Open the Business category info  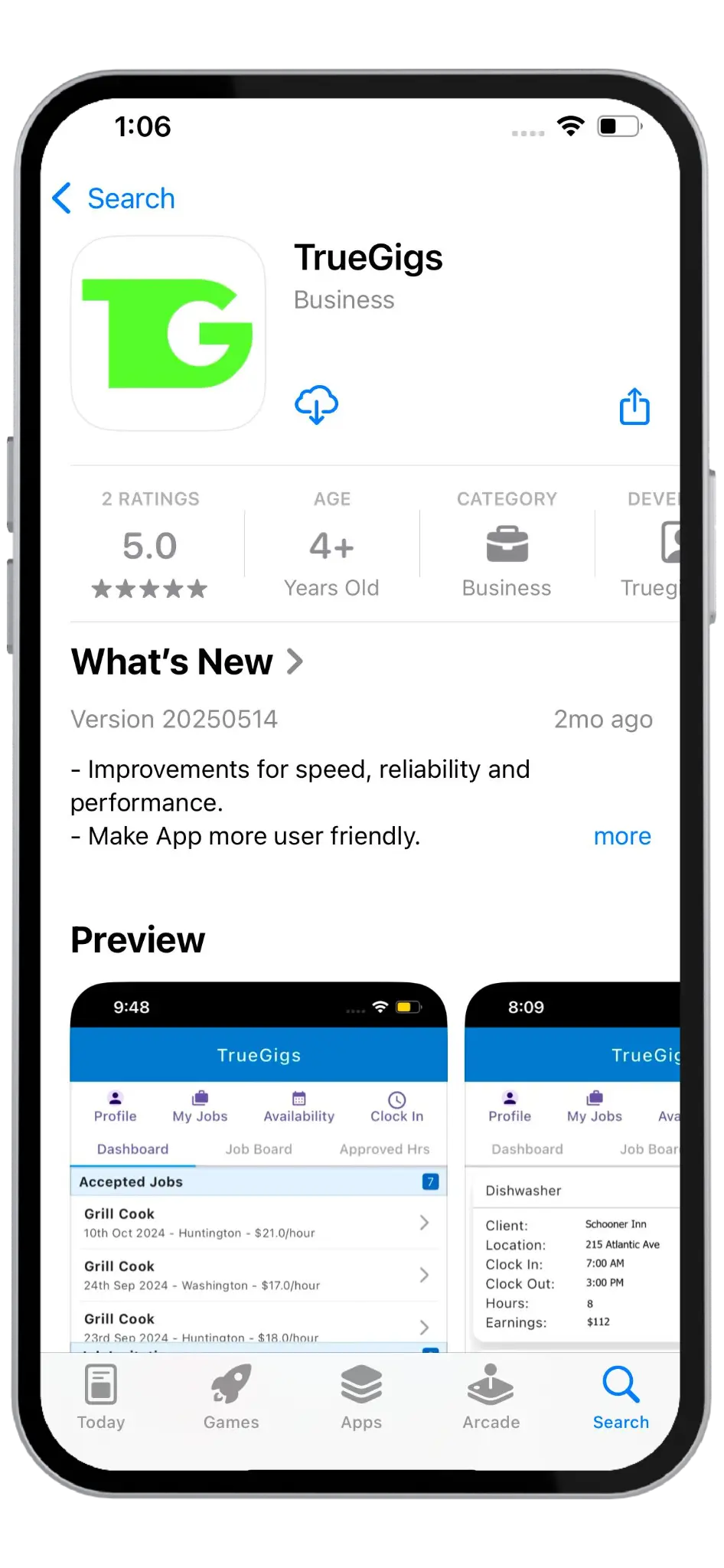506,545
